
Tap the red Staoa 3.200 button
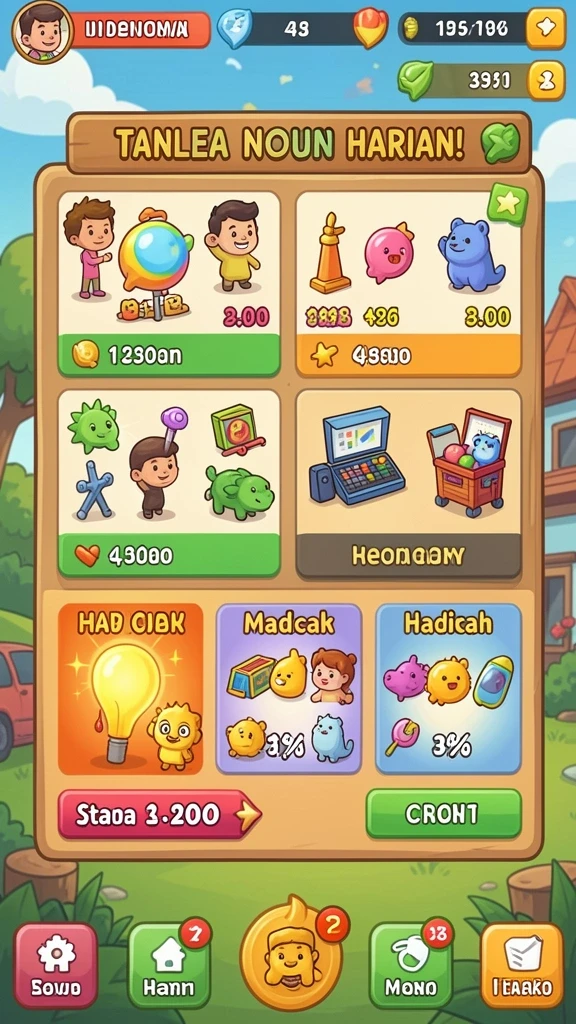[159, 814]
